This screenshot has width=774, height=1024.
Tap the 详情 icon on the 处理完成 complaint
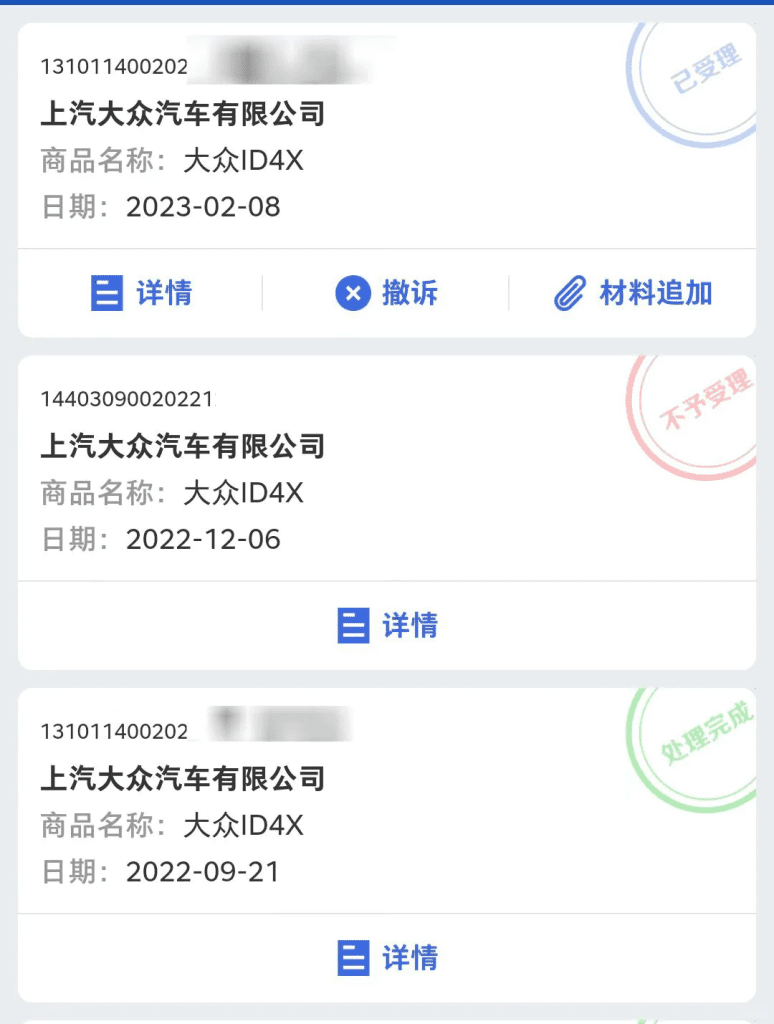[x=352, y=958]
